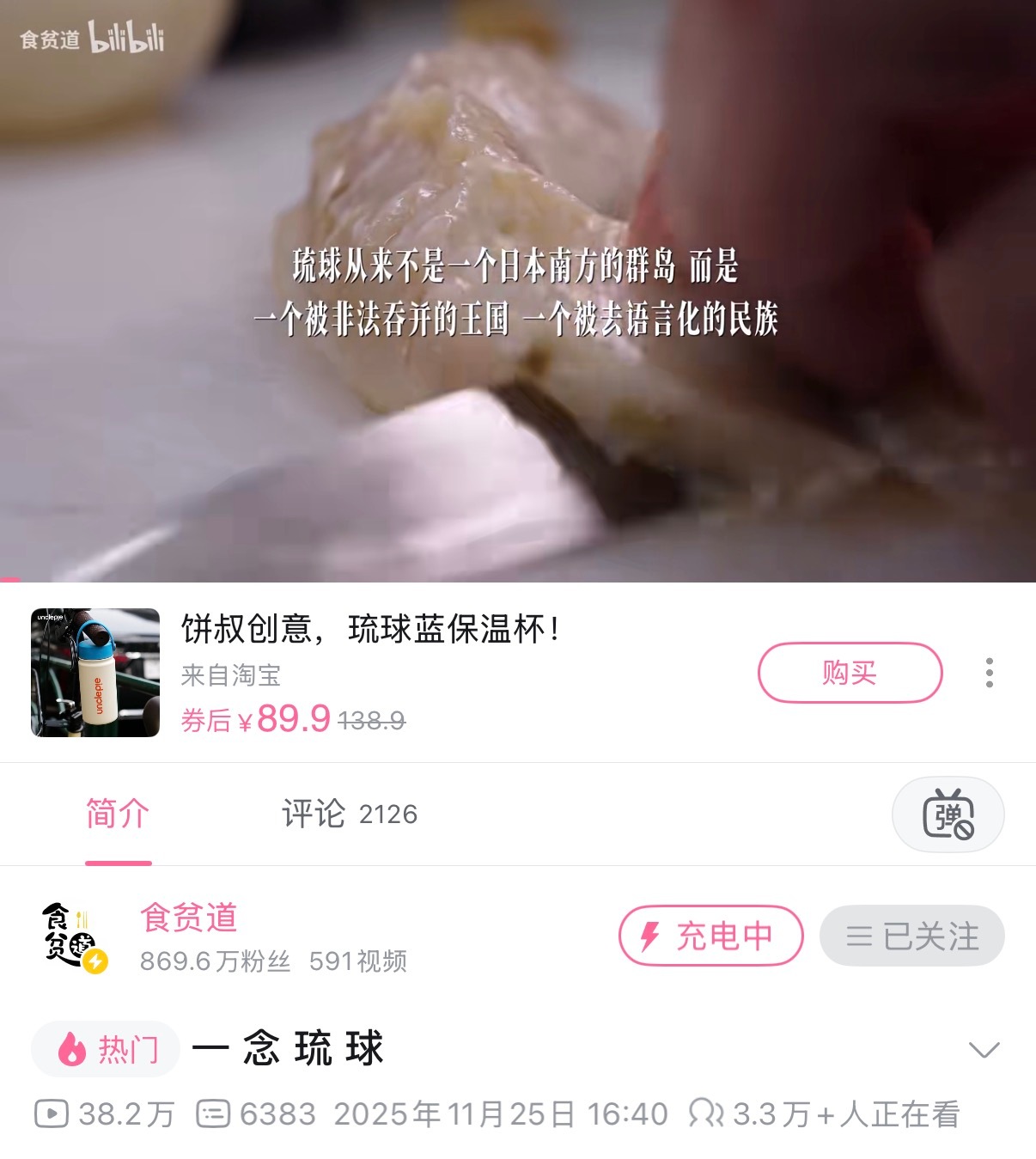1036x1159 pixels.
Task: Open the thermos cup product thumbnail
Action: click(94, 671)
